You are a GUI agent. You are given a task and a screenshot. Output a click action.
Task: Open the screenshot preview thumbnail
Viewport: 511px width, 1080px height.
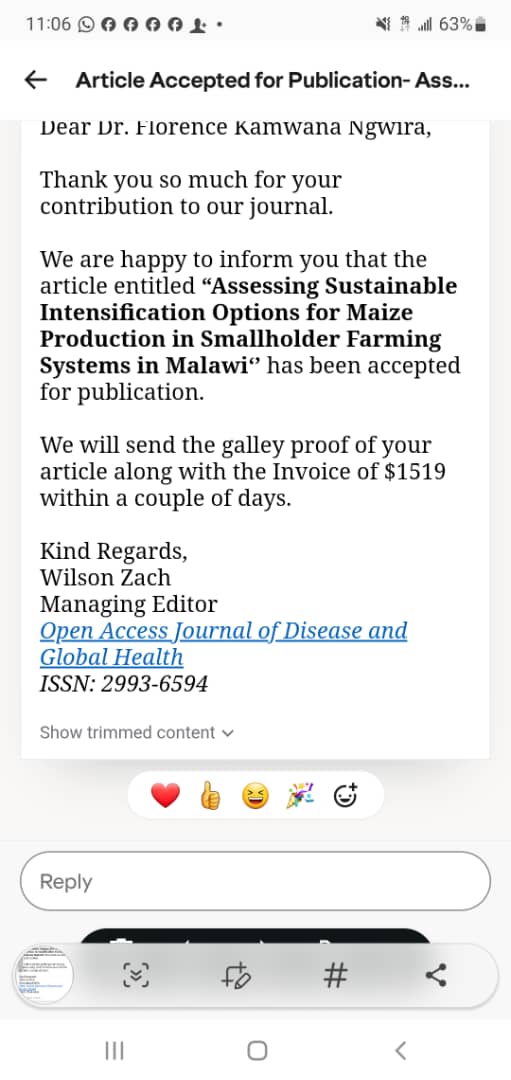click(x=44, y=975)
